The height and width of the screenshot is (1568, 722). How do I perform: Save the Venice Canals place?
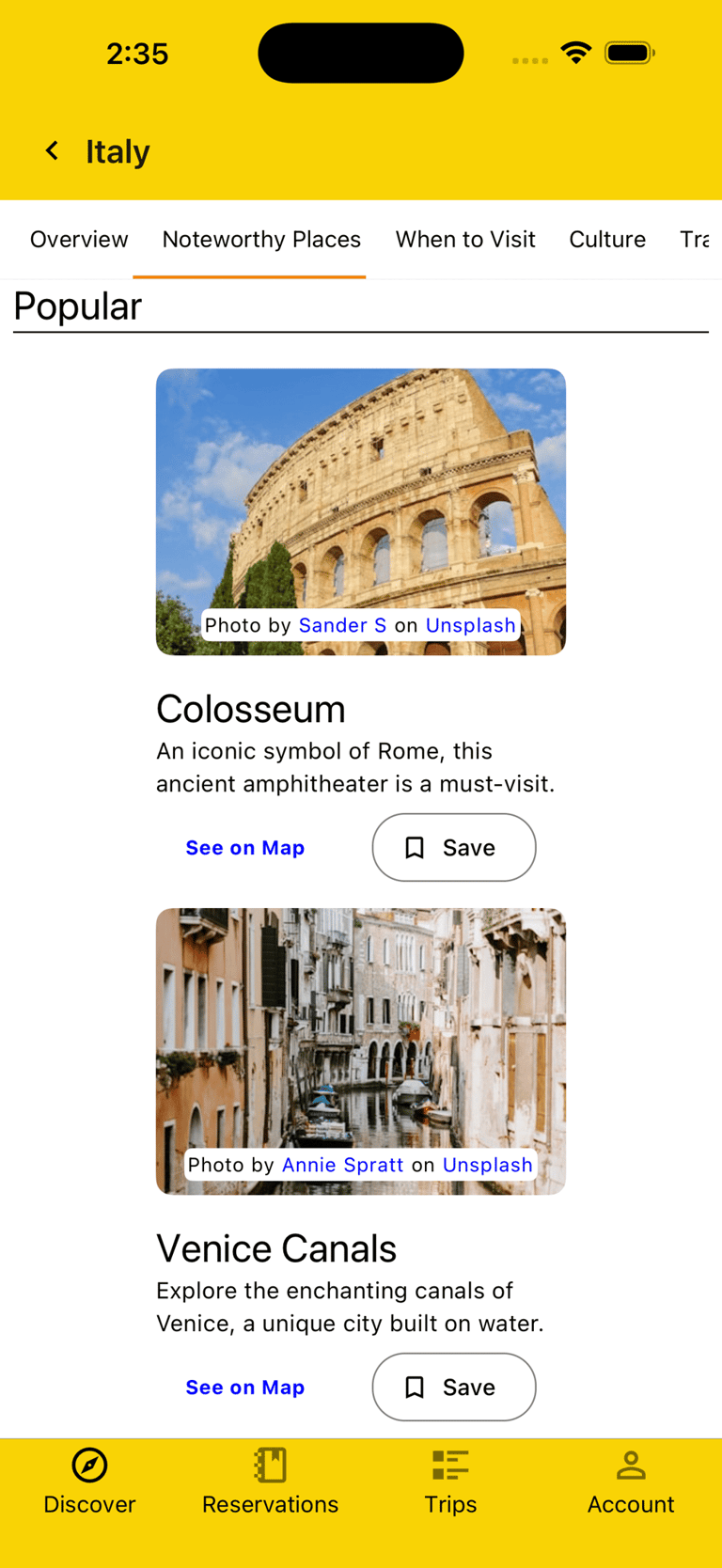(454, 1387)
